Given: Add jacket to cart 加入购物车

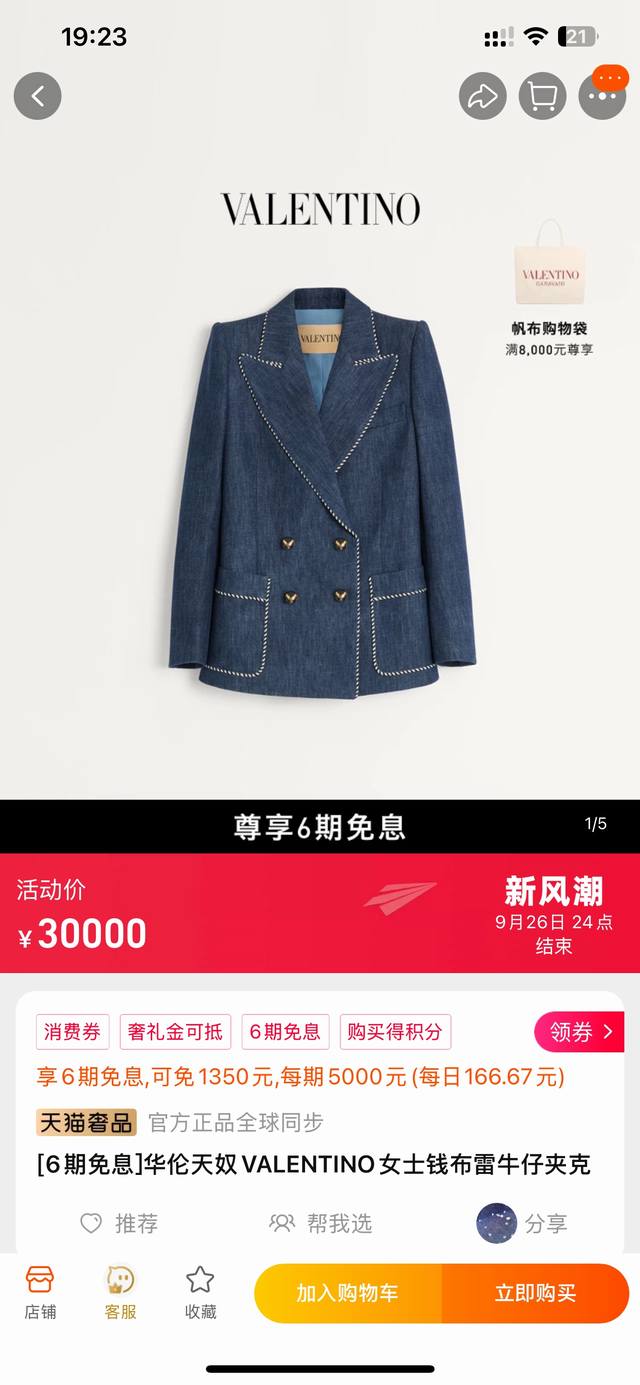Looking at the screenshot, I should pos(347,1293).
